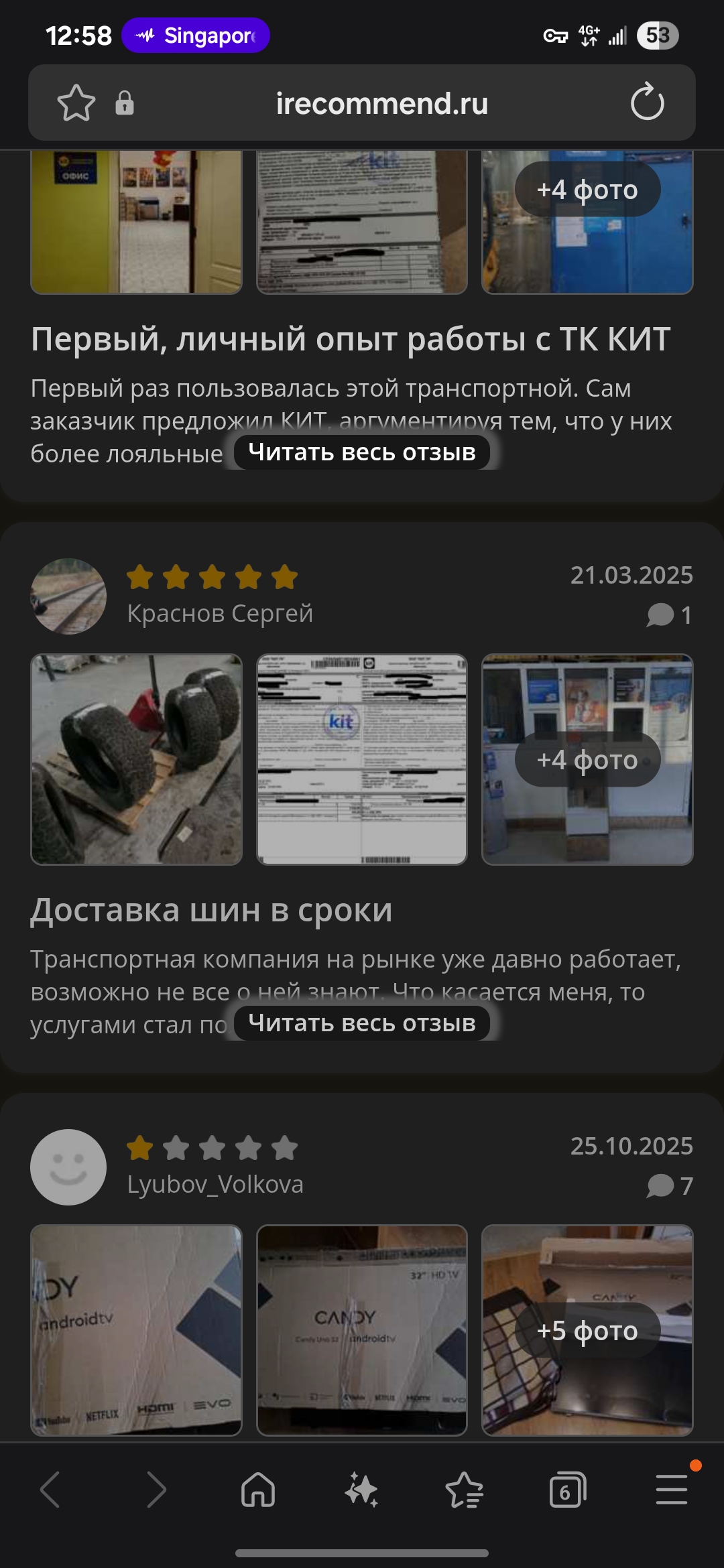Viewport: 724px width, 1568px height.
Task: Open Краснов Сергей's profile name
Action: tap(220, 613)
